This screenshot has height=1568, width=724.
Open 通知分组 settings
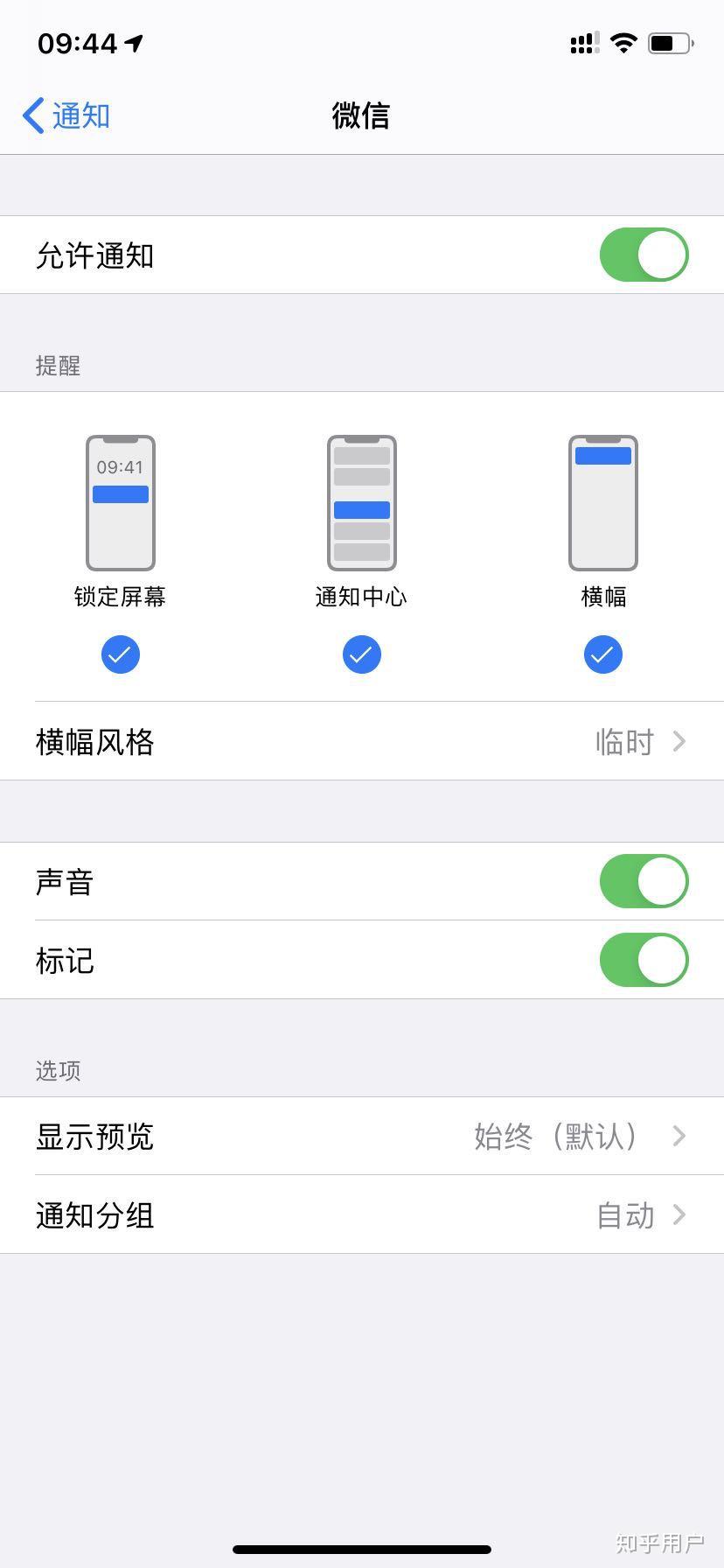(x=362, y=1215)
